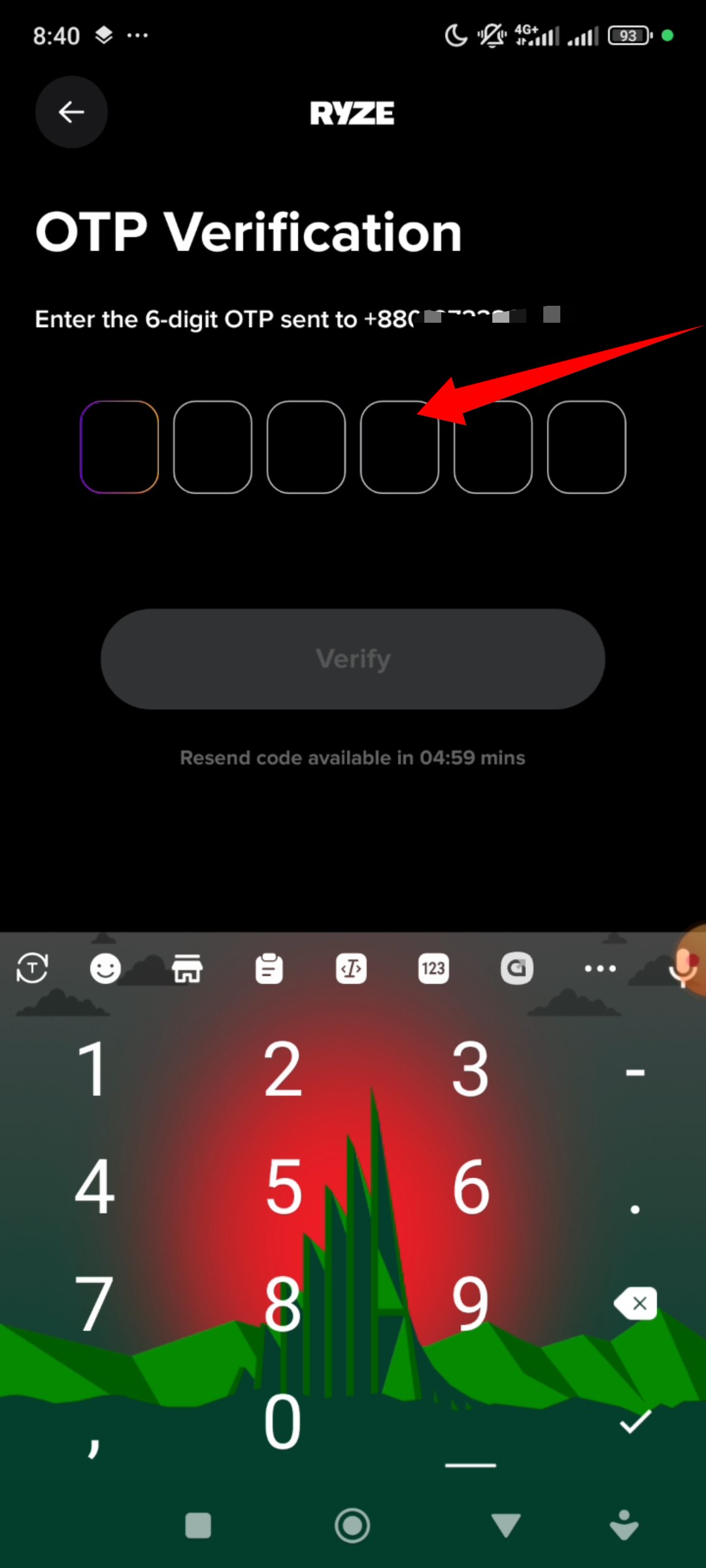Image resolution: width=706 pixels, height=1568 pixels.
Task: Open the keyboard emoji picker
Action: [105, 968]
